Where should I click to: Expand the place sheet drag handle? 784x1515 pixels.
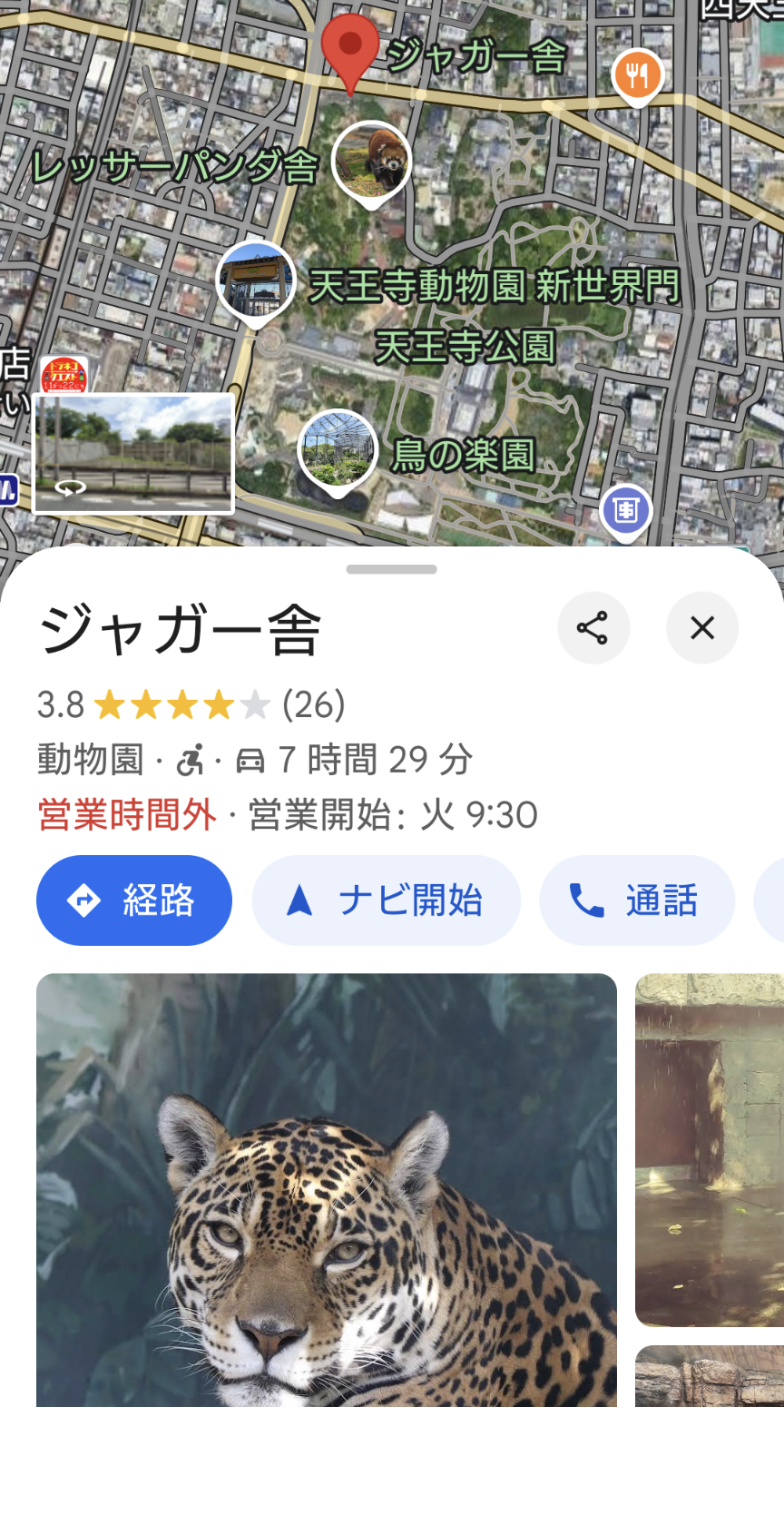[392, 569]
